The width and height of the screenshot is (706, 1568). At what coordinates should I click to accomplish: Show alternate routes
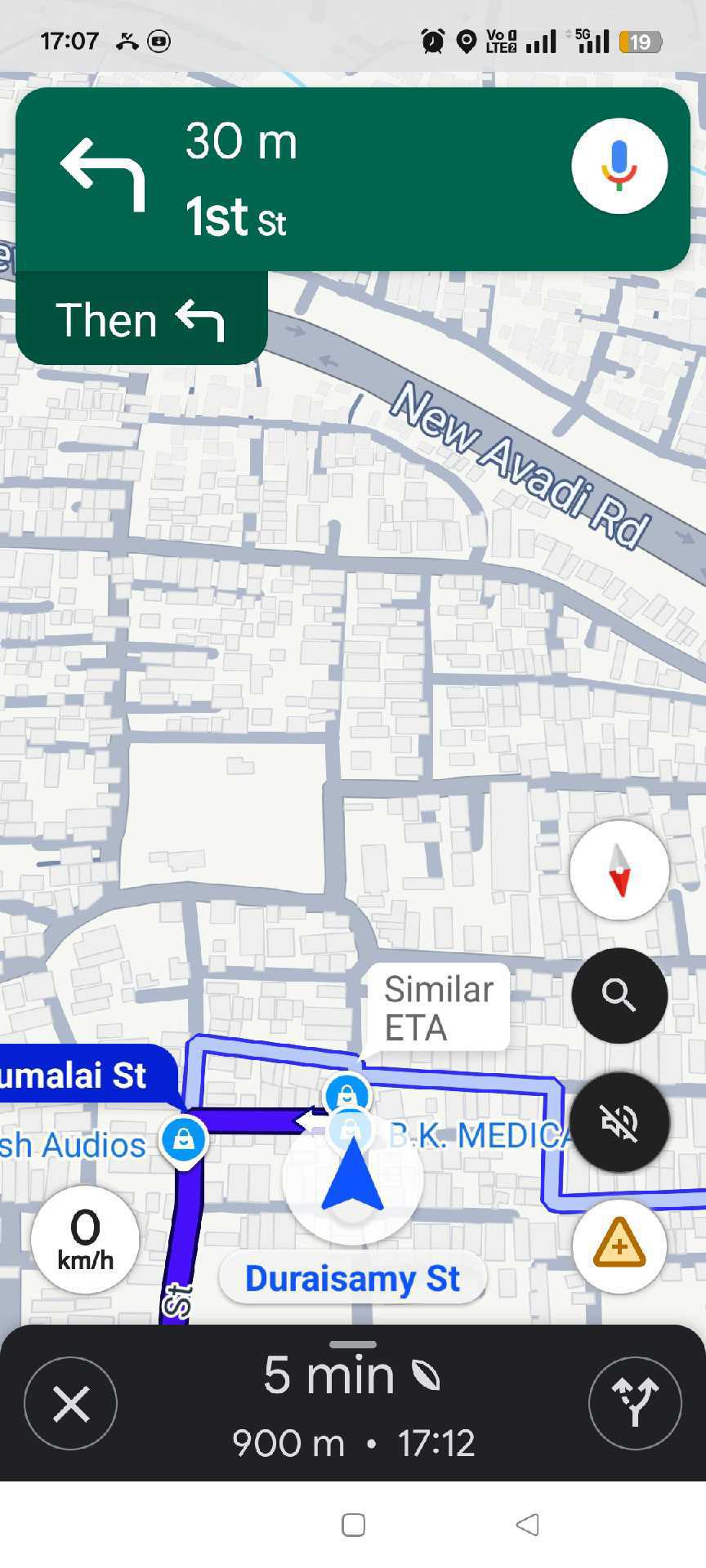point(635,1404)
